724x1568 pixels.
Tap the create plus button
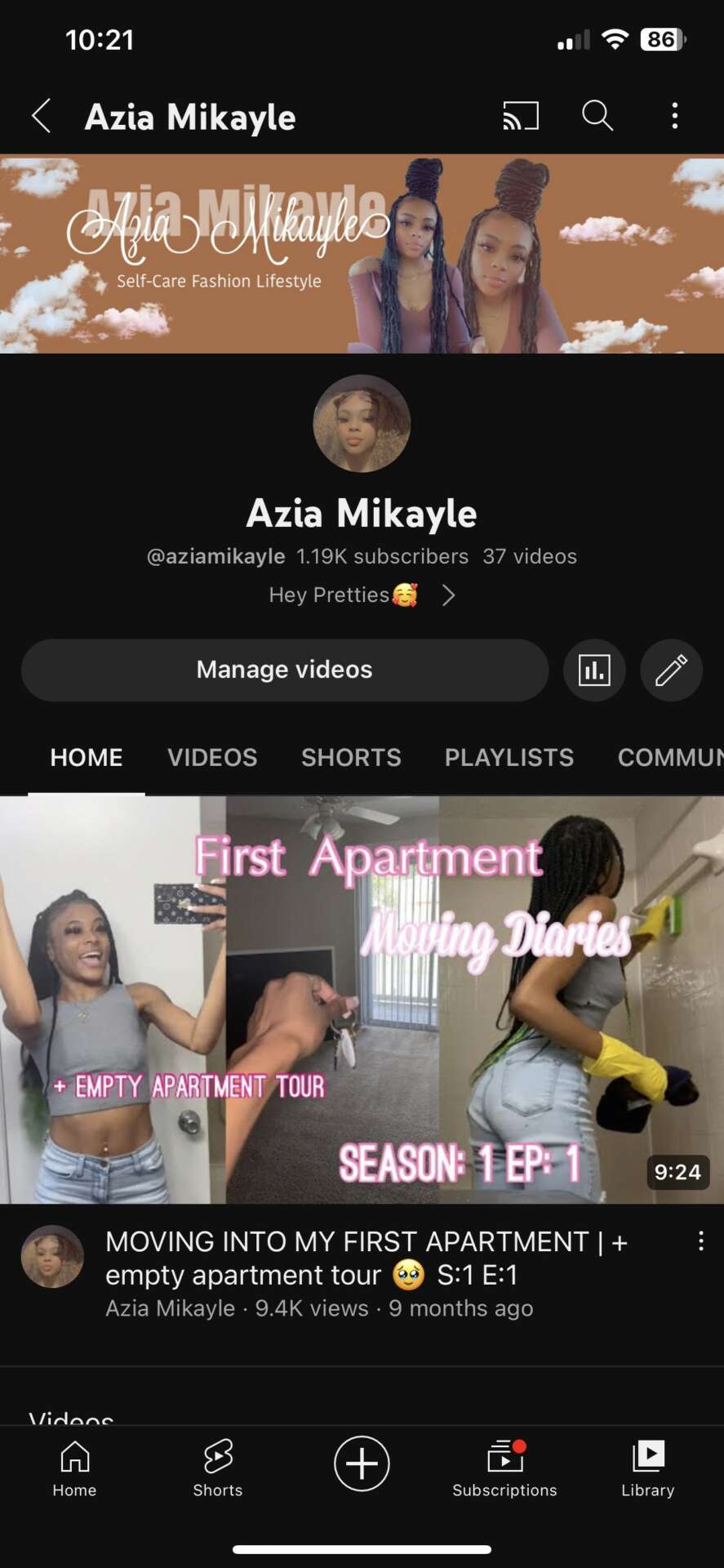coord(362,1463)
